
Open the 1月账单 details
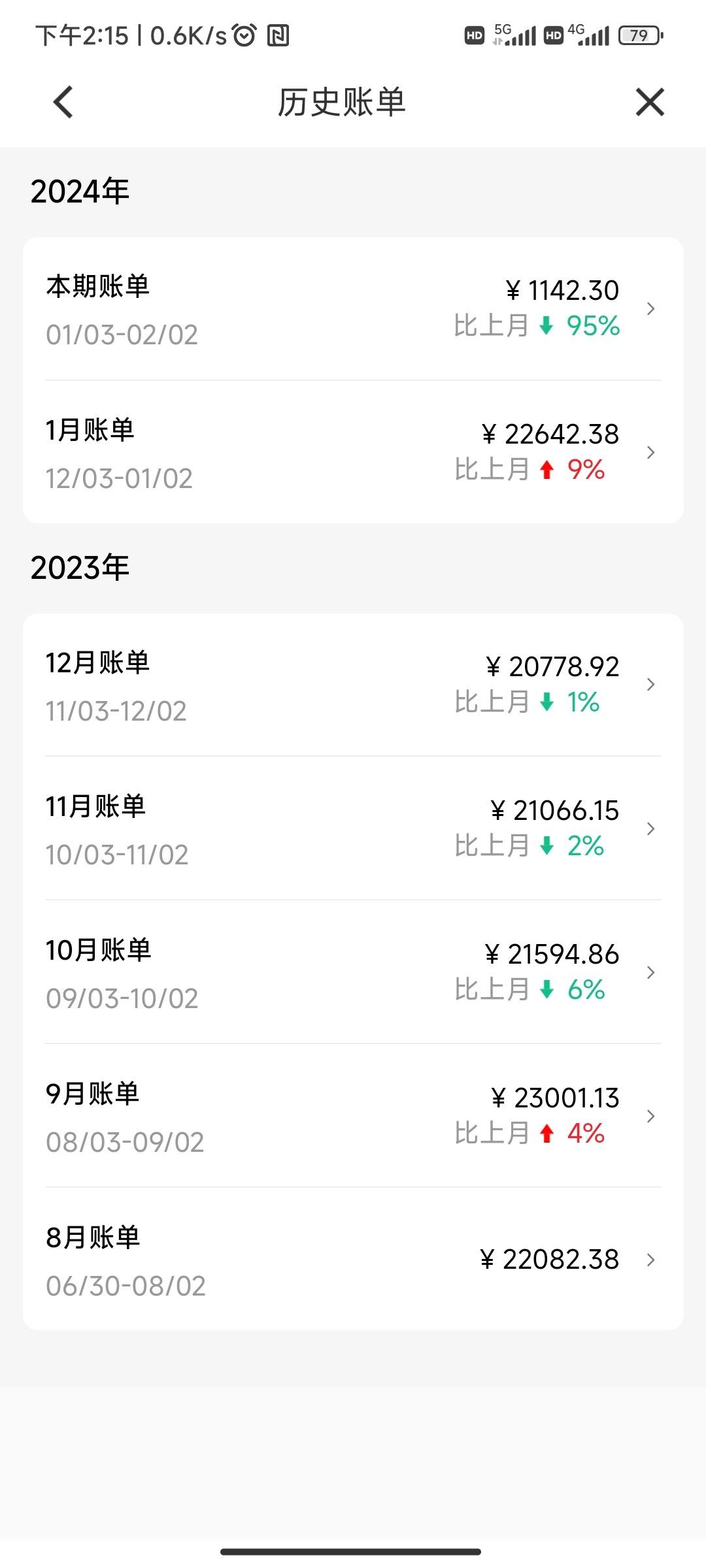[x=353, y=452]
